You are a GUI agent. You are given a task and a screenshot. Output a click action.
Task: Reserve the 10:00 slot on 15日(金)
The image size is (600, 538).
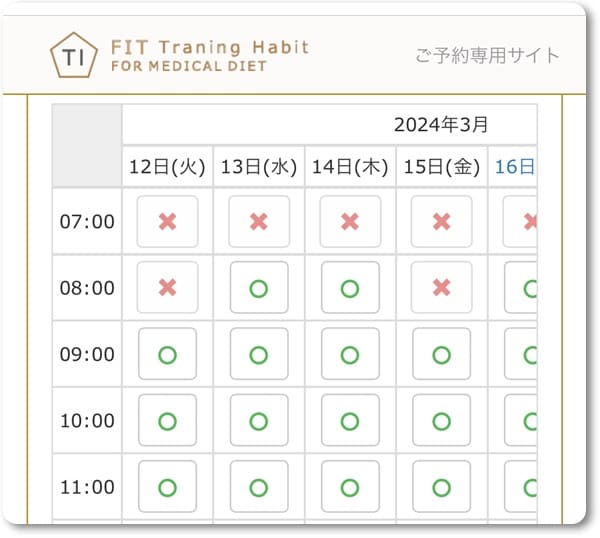pos(441,421)
